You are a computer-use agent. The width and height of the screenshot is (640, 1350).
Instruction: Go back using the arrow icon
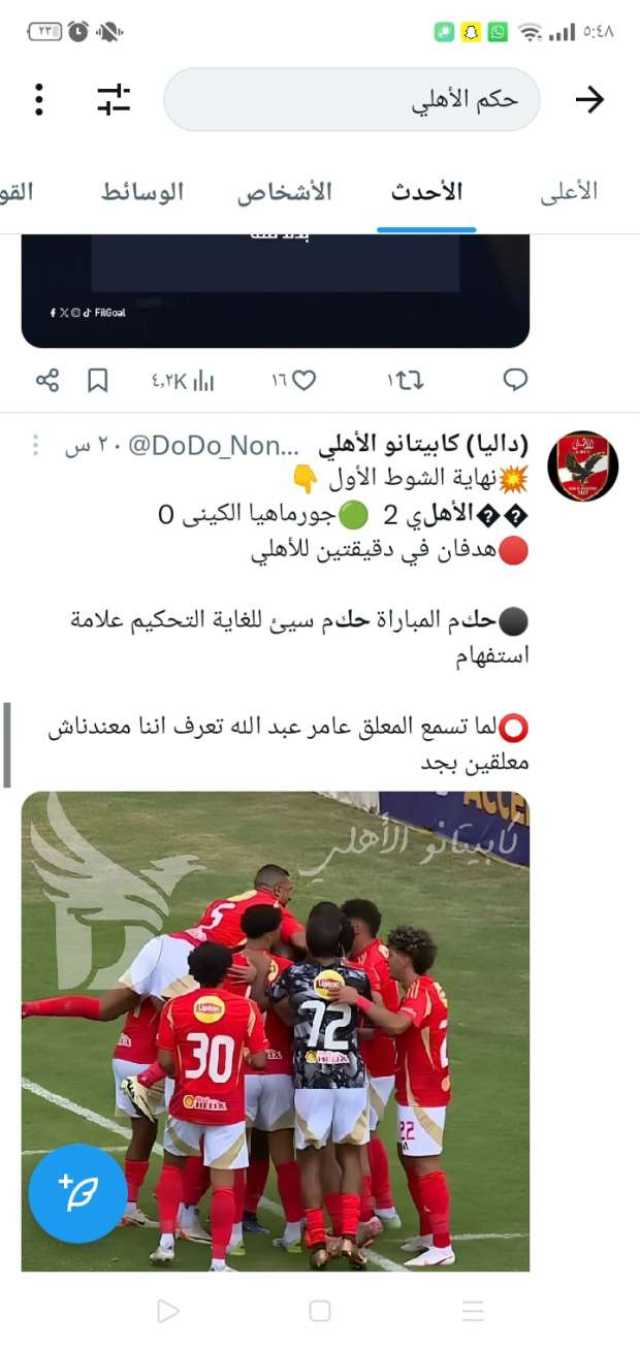tap(590, 99)
